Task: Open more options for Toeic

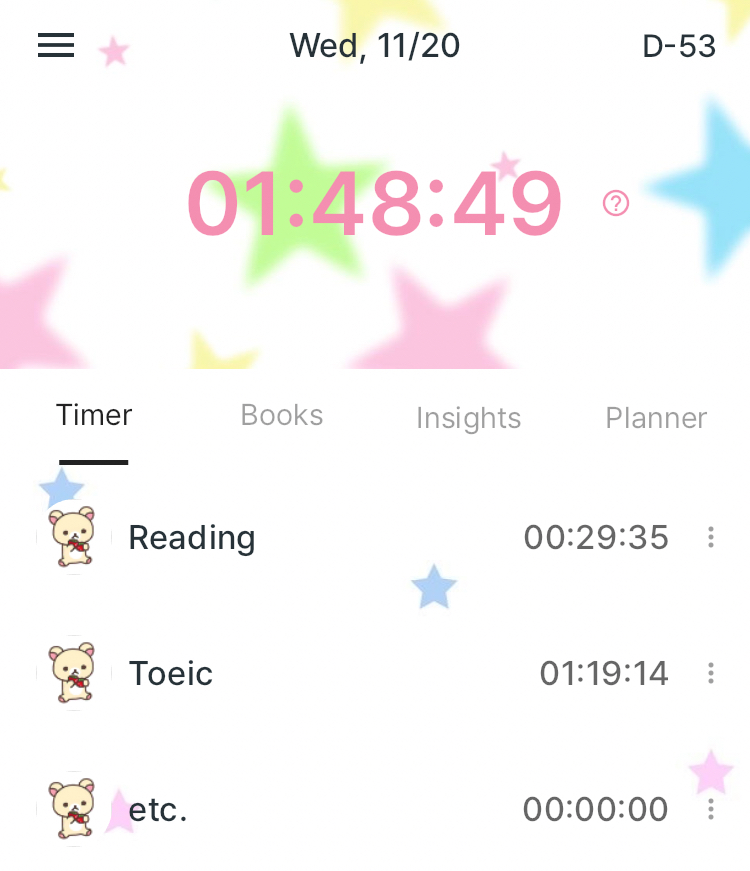Action: point(710,673)
